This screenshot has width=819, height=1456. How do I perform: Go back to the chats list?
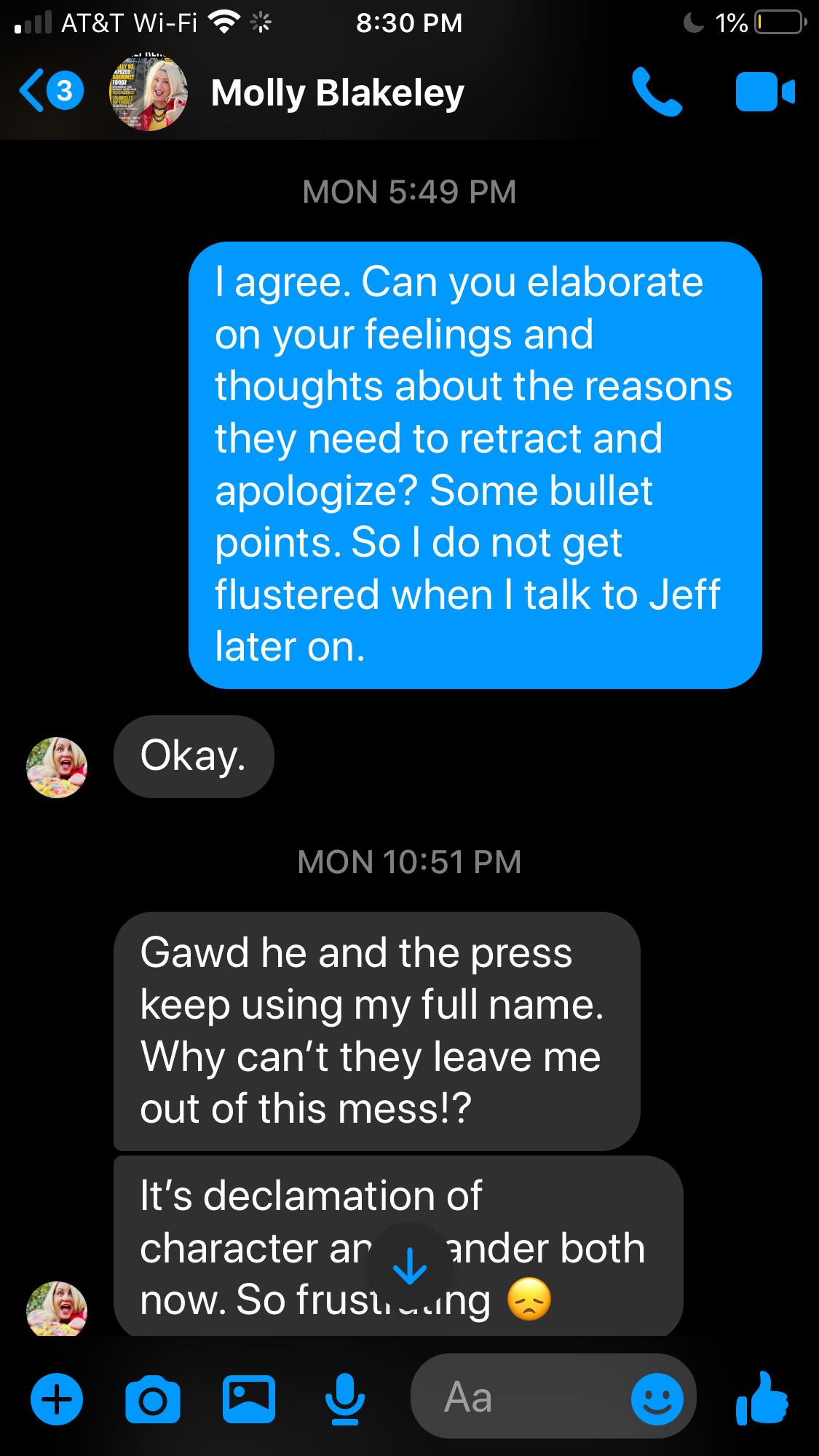click(50, 92)
